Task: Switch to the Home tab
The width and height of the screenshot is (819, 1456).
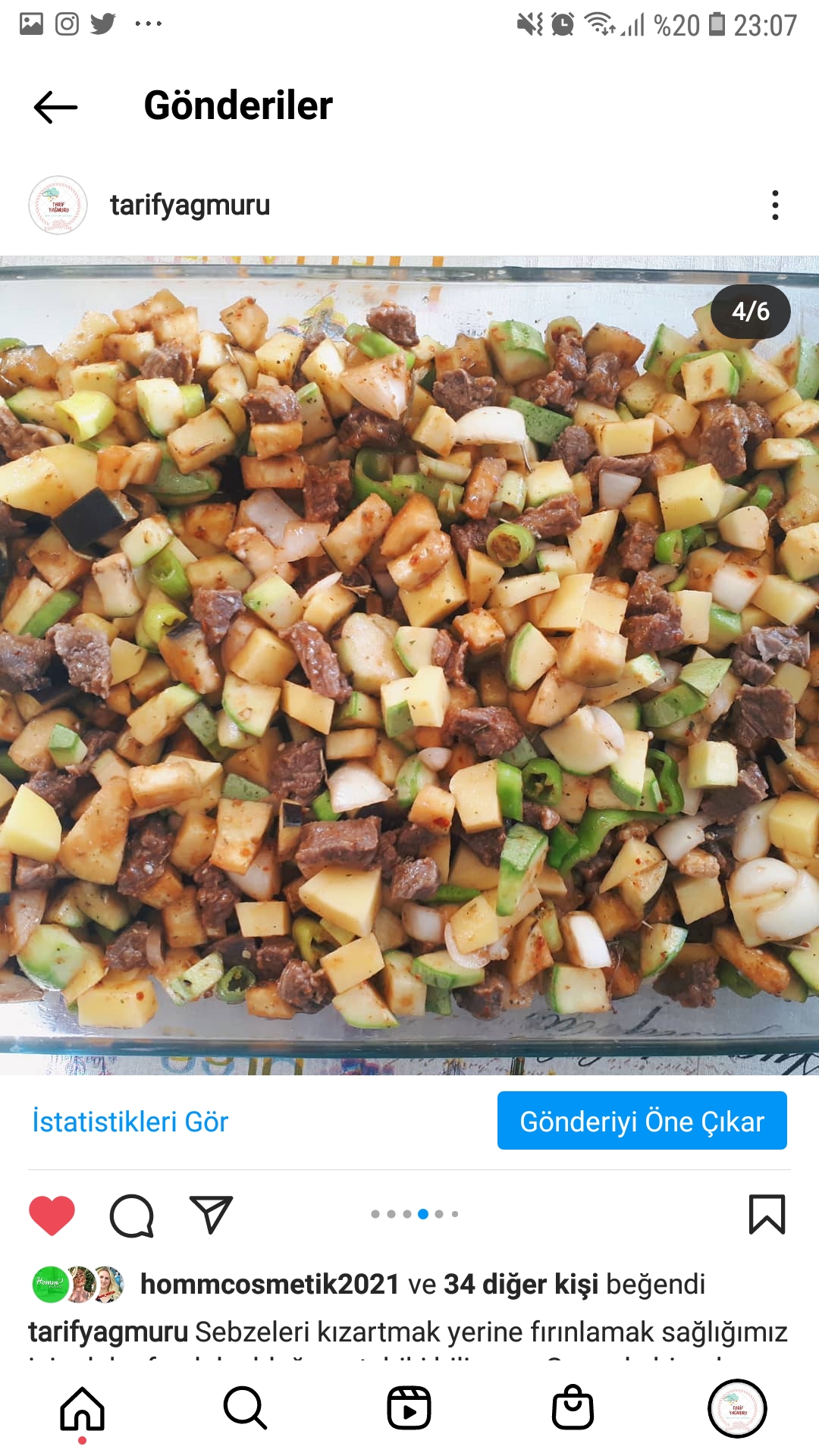Action: pyautogui.click(x=82, y=1409)
